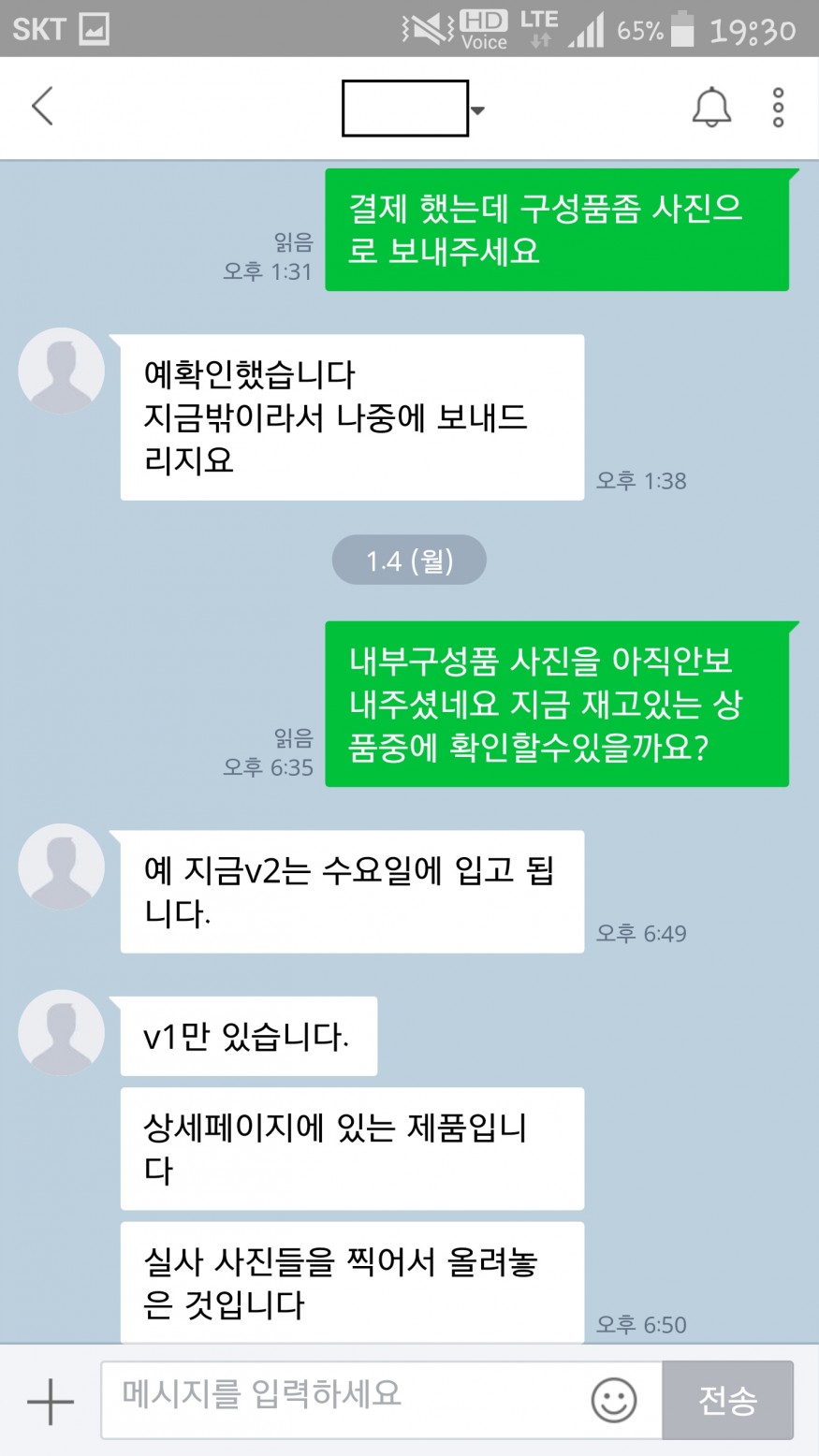Open the three-dot overflow menu
Image resolution: width=819 pixels, height=1456 pixels.
point(778,108)
